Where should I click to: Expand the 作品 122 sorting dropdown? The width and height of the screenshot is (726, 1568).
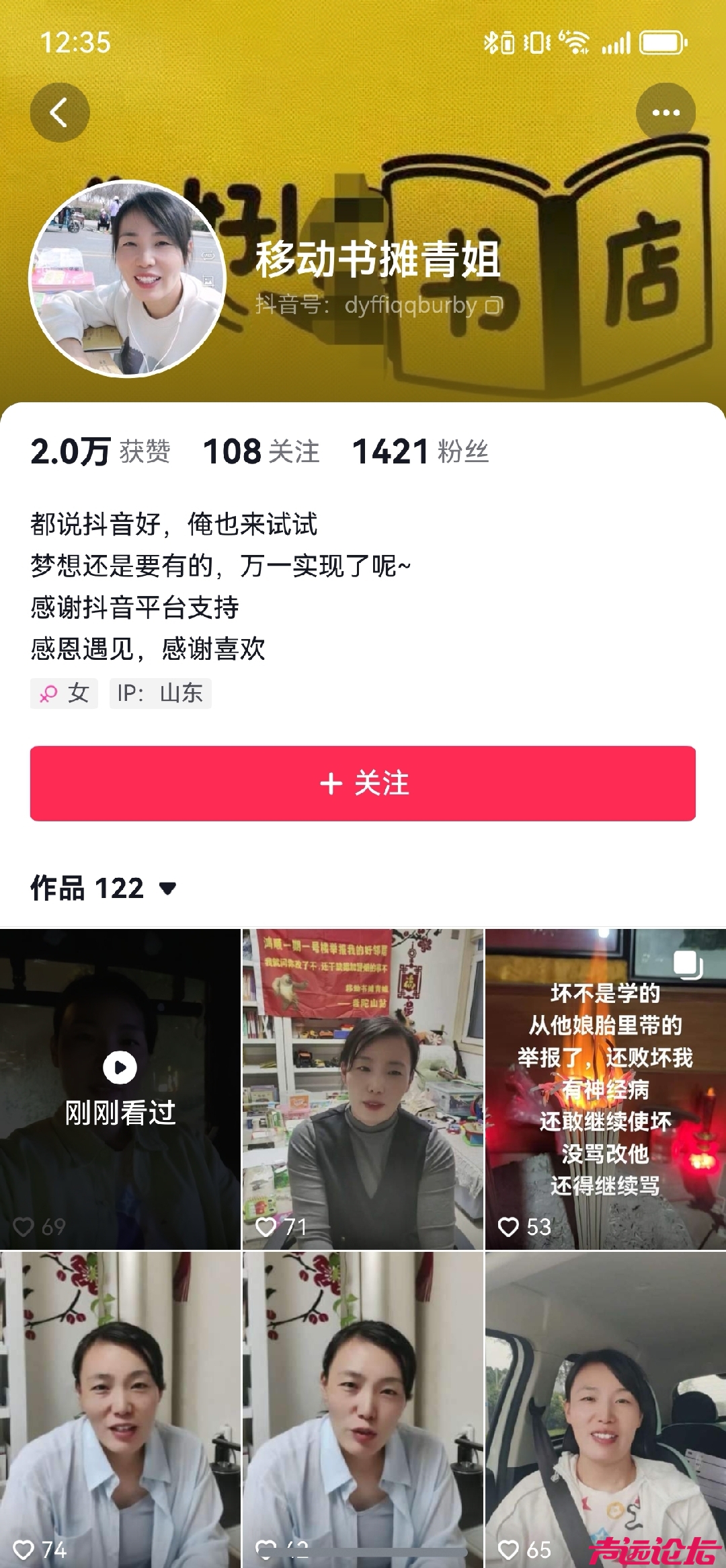click(168, 889)
